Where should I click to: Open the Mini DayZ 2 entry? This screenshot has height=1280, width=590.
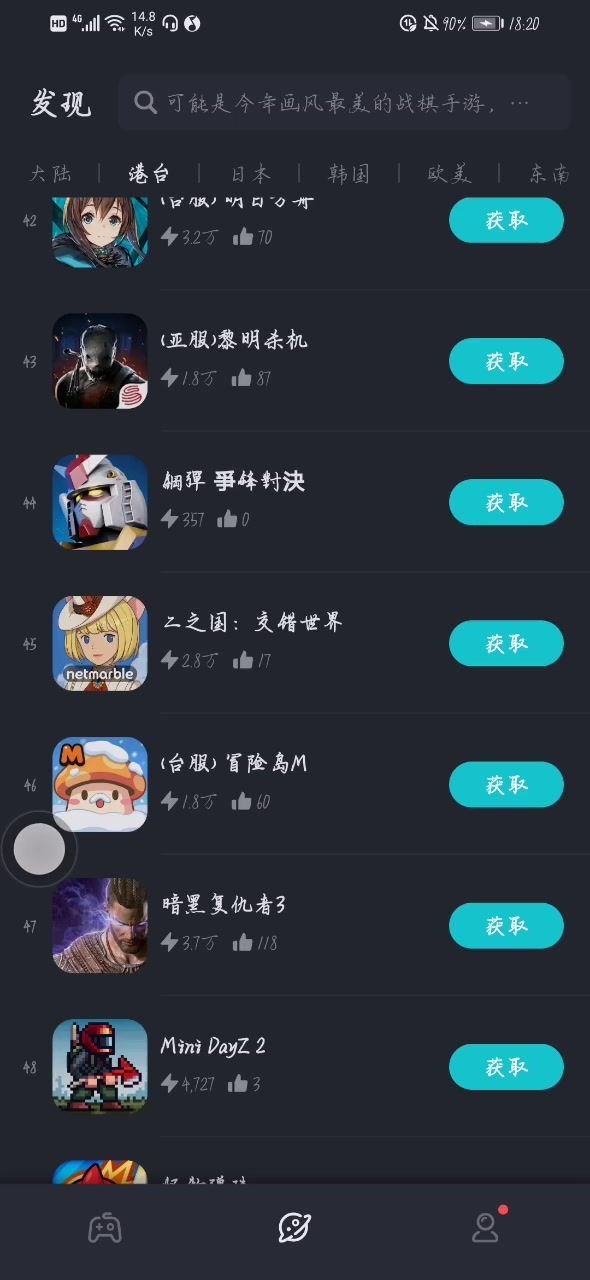coord(213,1046)
